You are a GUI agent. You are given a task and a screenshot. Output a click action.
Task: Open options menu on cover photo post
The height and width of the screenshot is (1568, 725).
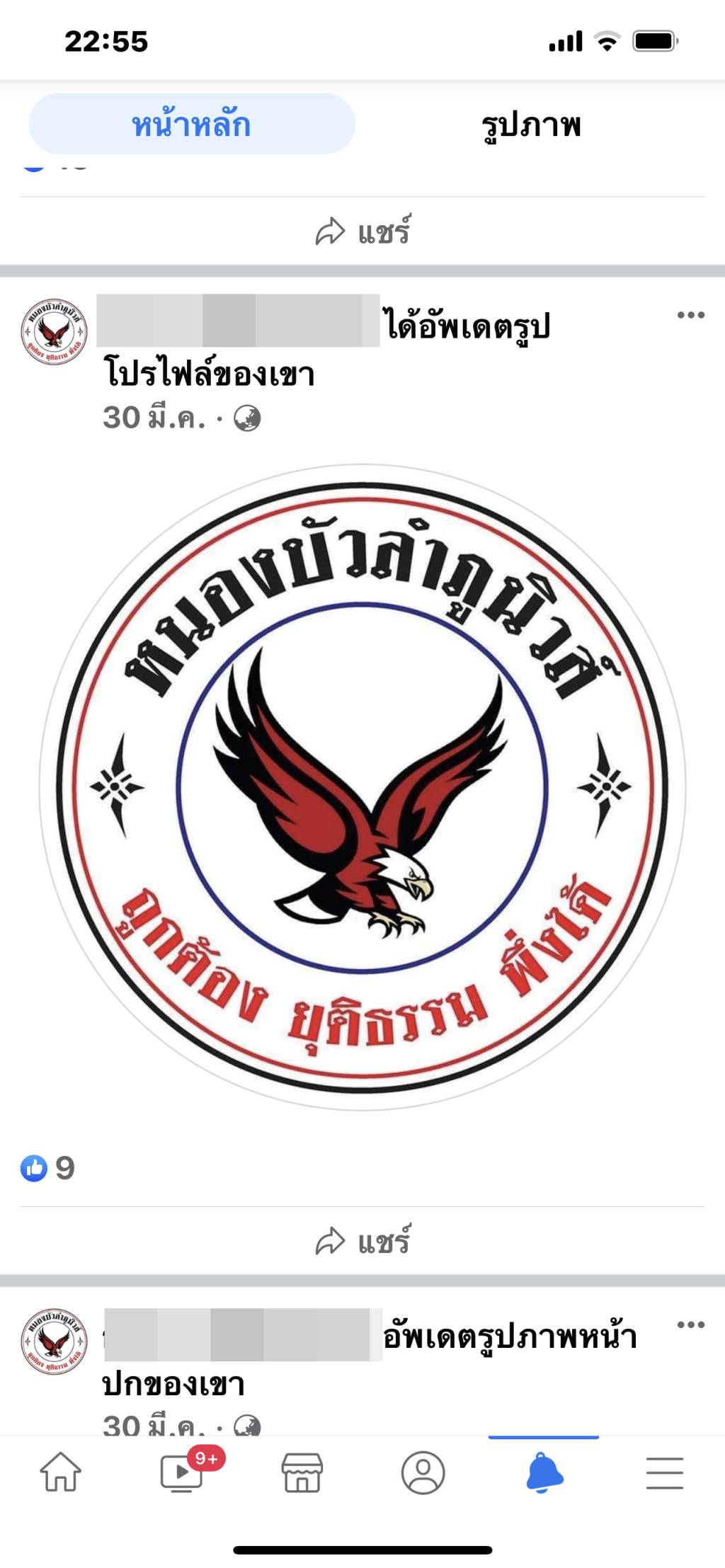pos(690,1324)
